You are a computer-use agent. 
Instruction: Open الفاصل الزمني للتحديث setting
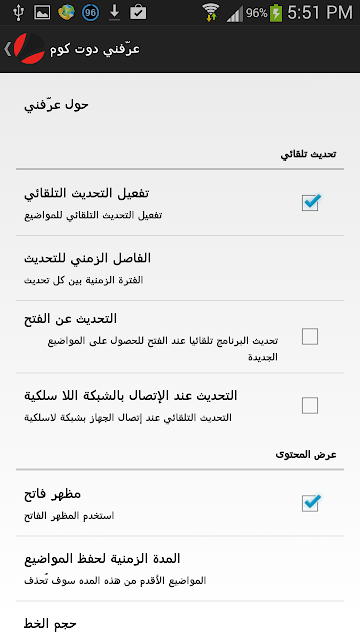tap(180, 268)
